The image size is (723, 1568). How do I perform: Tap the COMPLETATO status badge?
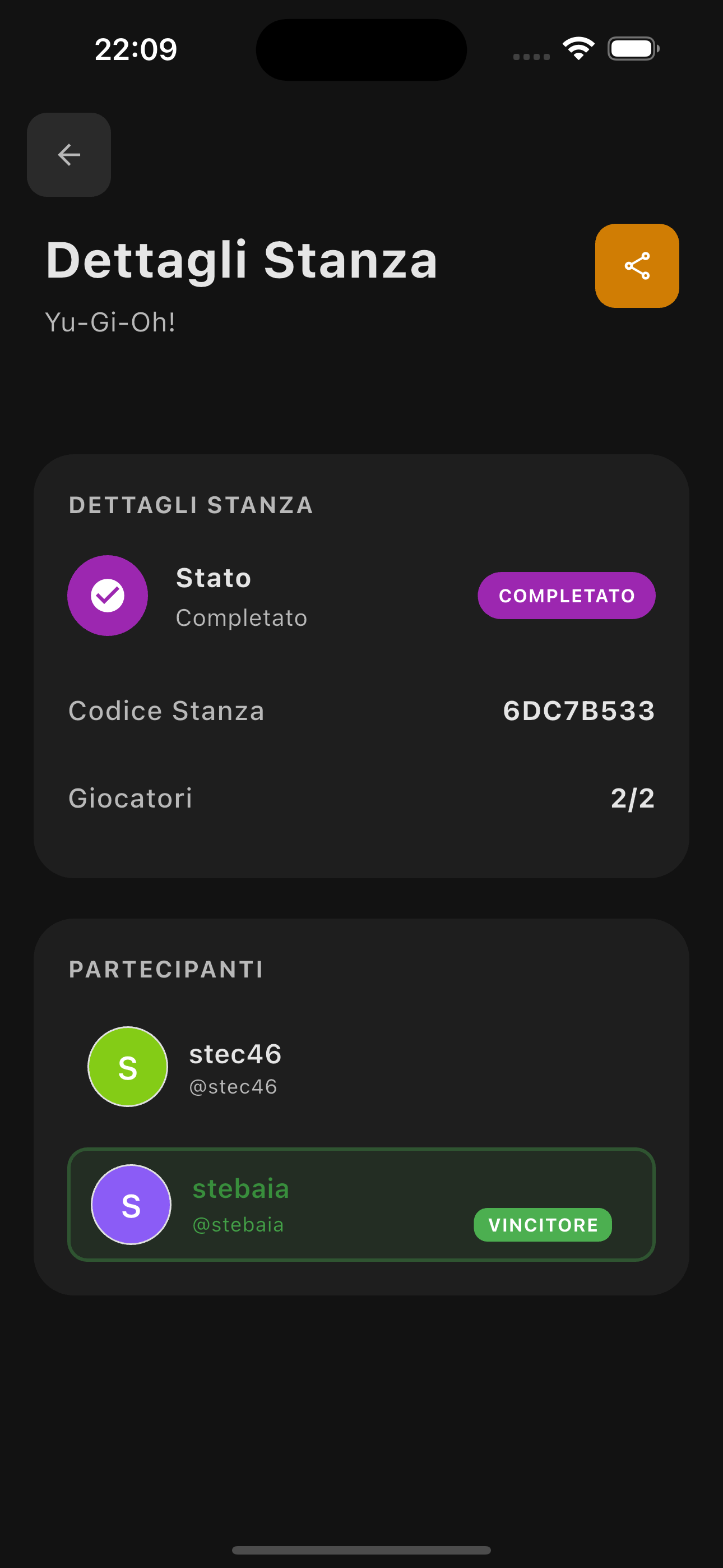click(566, 596)
